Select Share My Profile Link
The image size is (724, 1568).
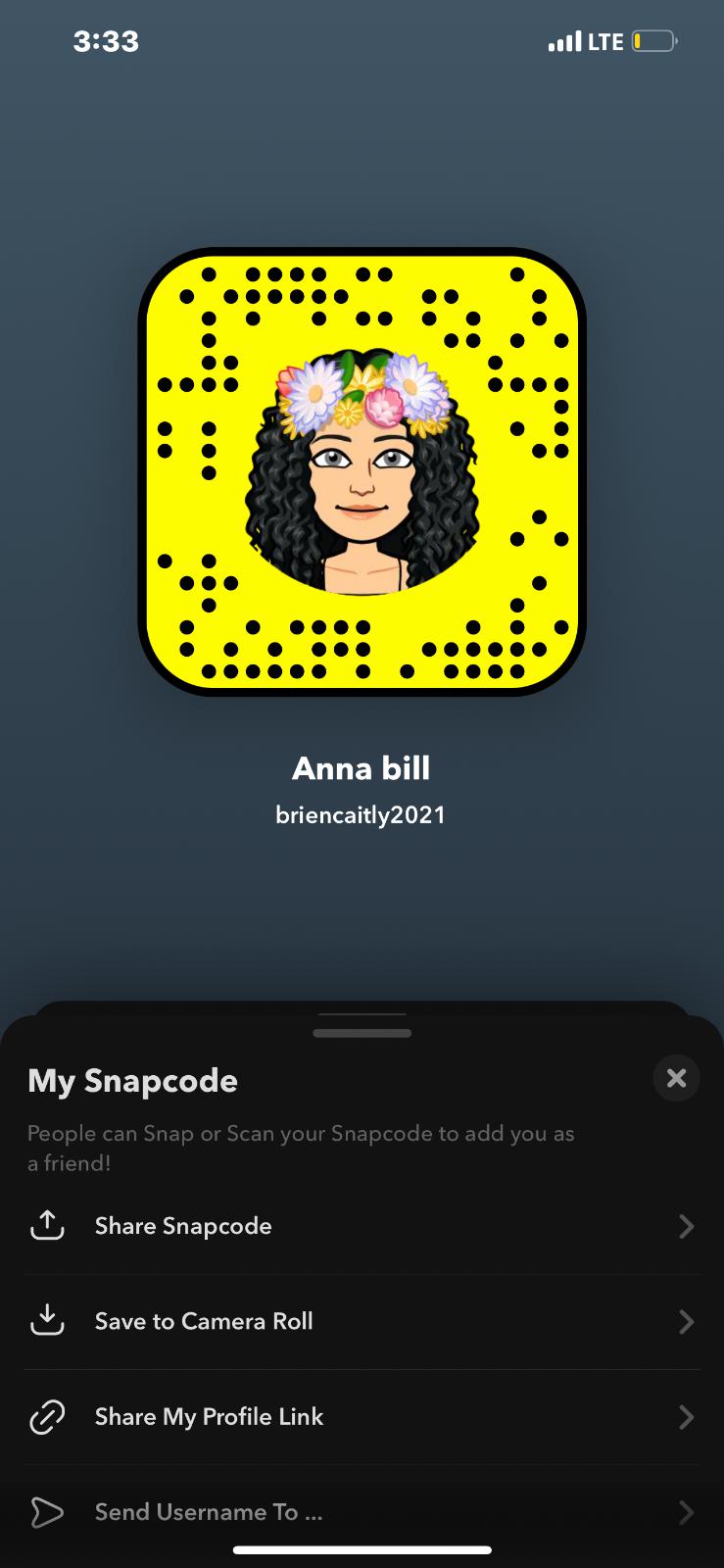[361, 1416]
